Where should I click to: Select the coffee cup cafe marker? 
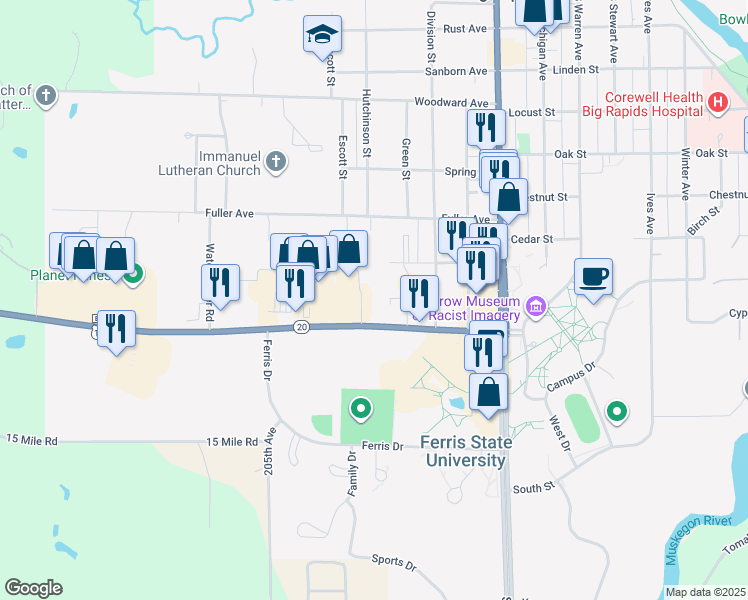tap(593, 277)
